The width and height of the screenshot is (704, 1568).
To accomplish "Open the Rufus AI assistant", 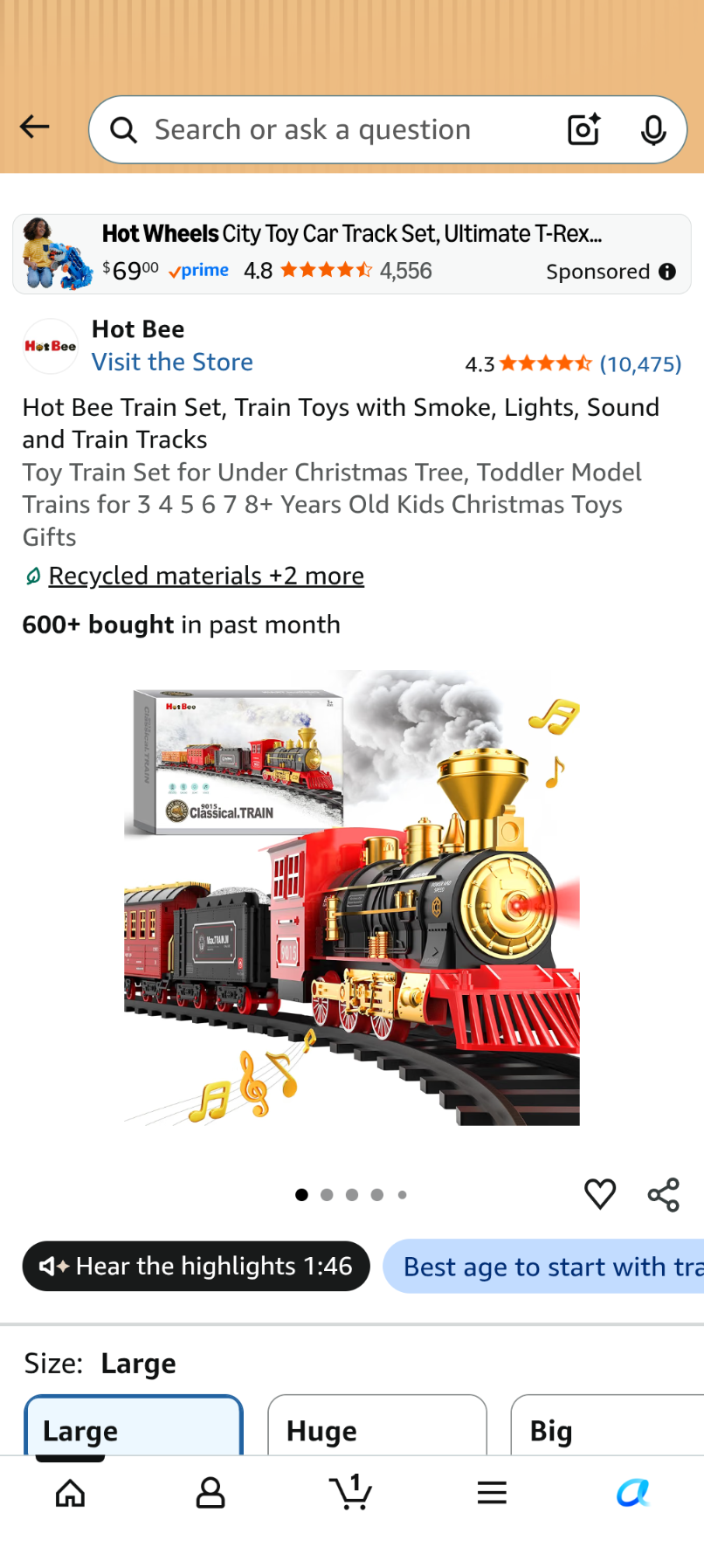I will [x=633, y=1493].
